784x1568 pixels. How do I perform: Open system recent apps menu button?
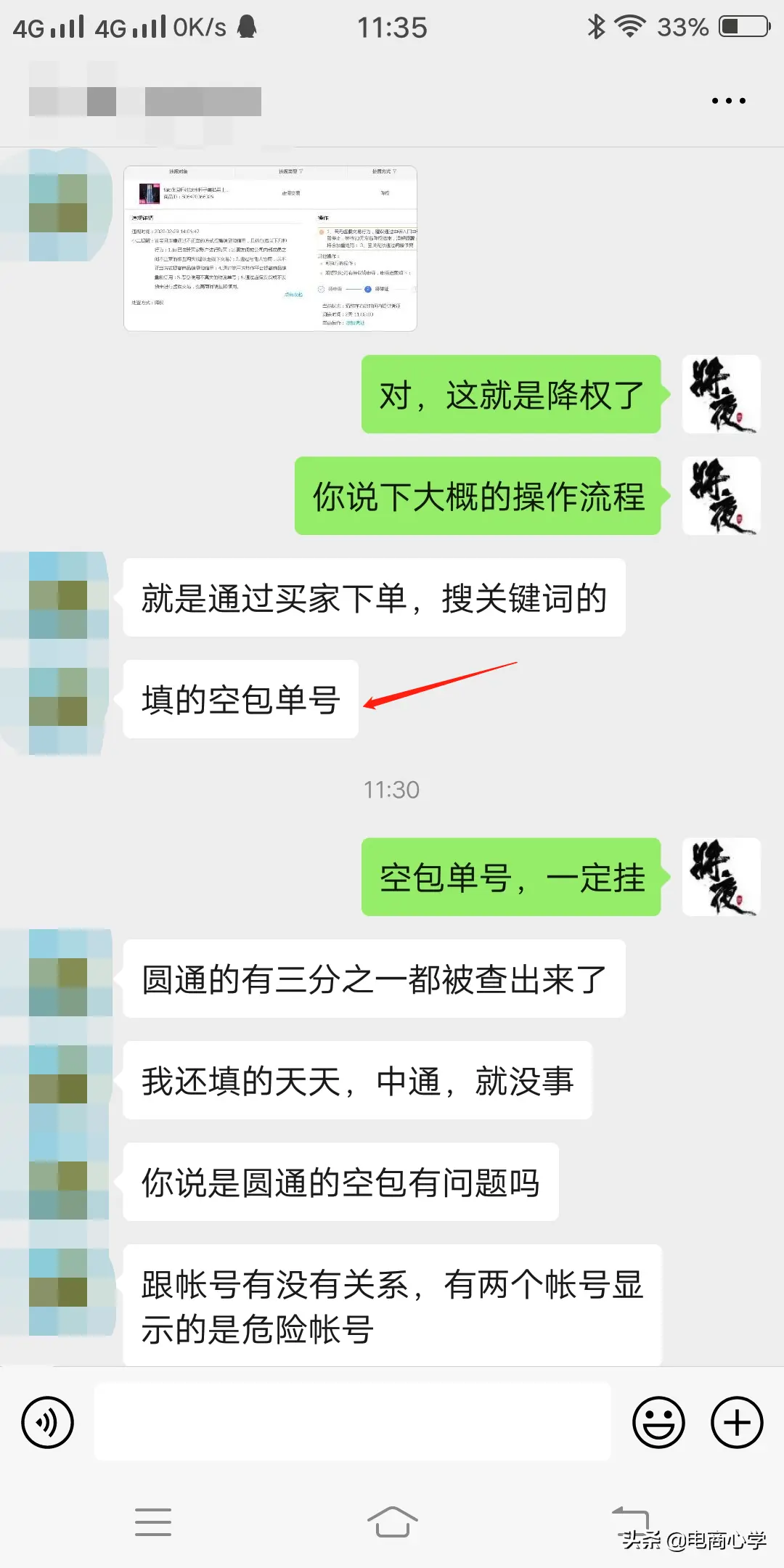pyautogui.click(x=153, y=1522)
